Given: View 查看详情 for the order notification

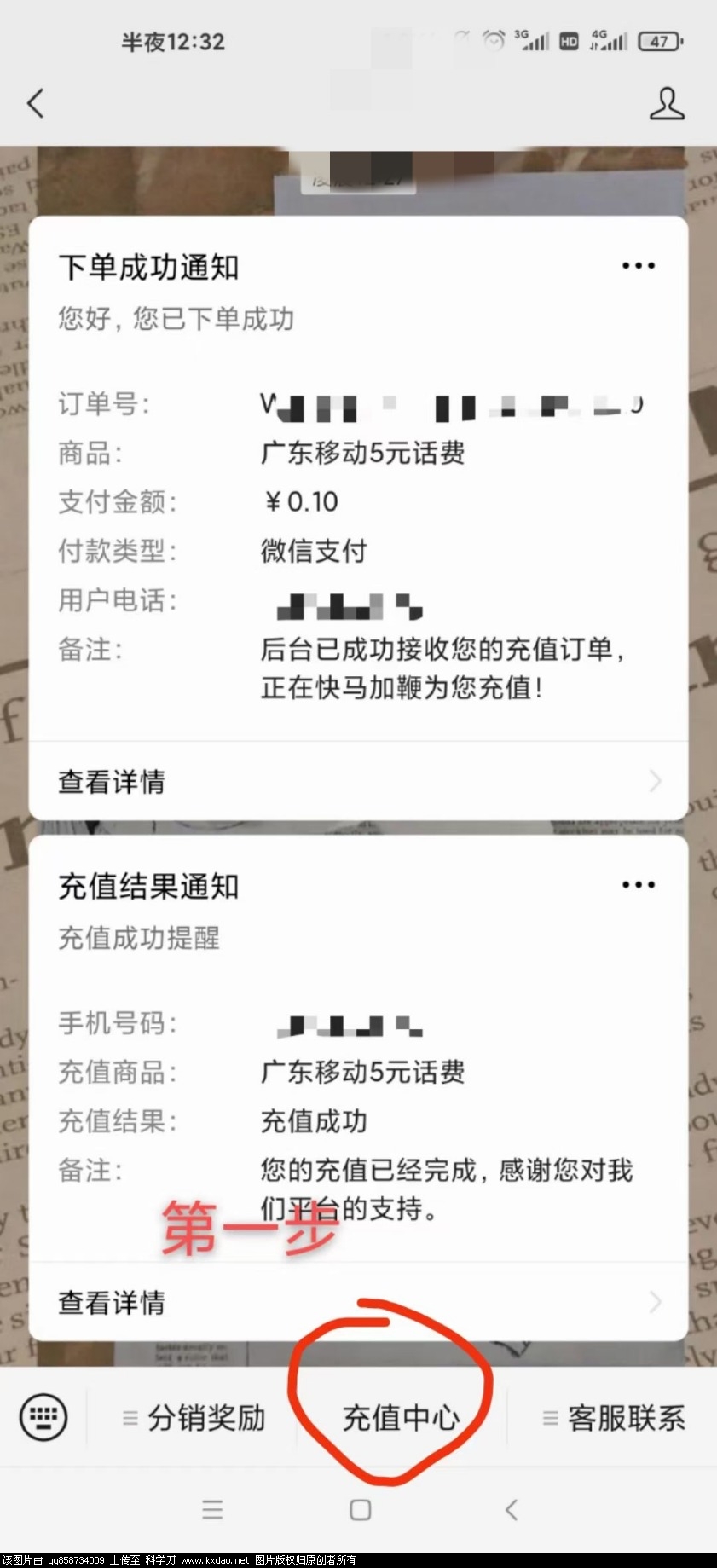Looking at the screenshot, I should click(358, 781).
